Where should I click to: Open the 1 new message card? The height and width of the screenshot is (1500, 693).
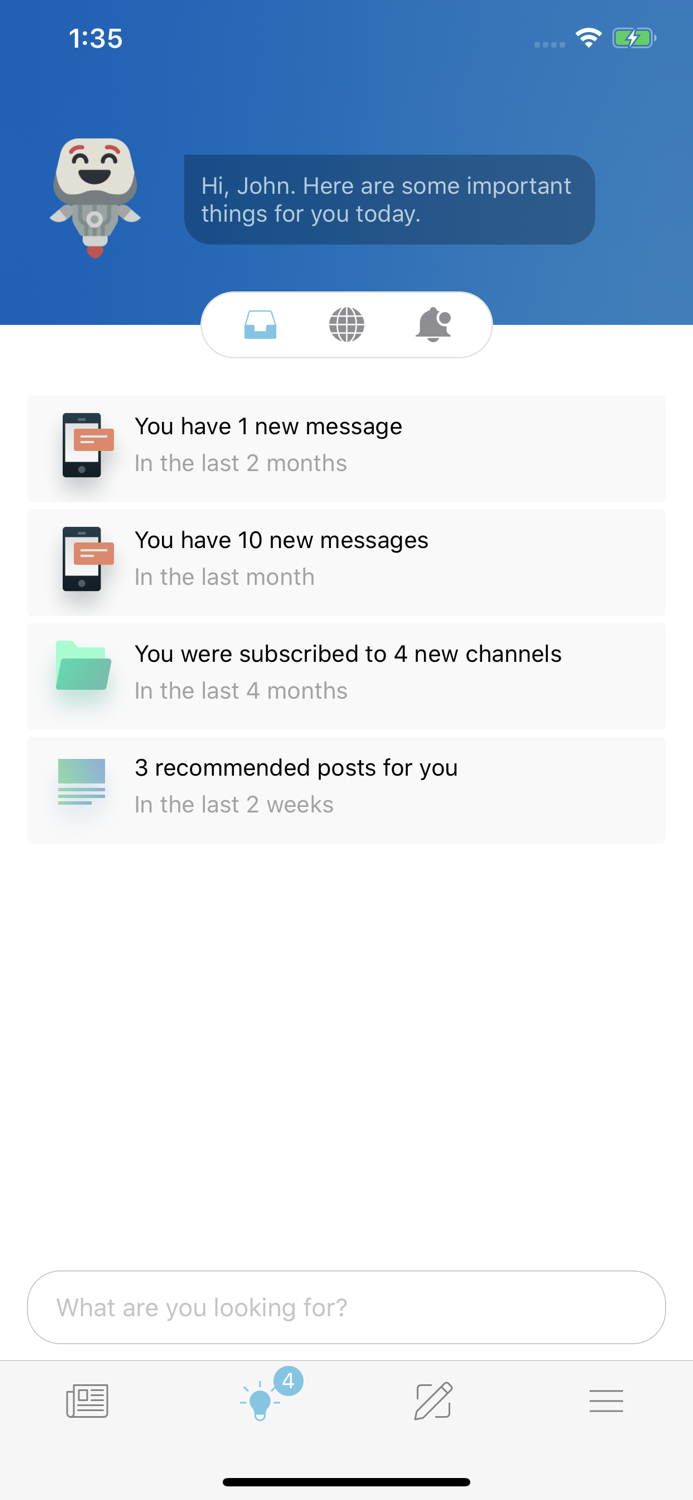346,448
